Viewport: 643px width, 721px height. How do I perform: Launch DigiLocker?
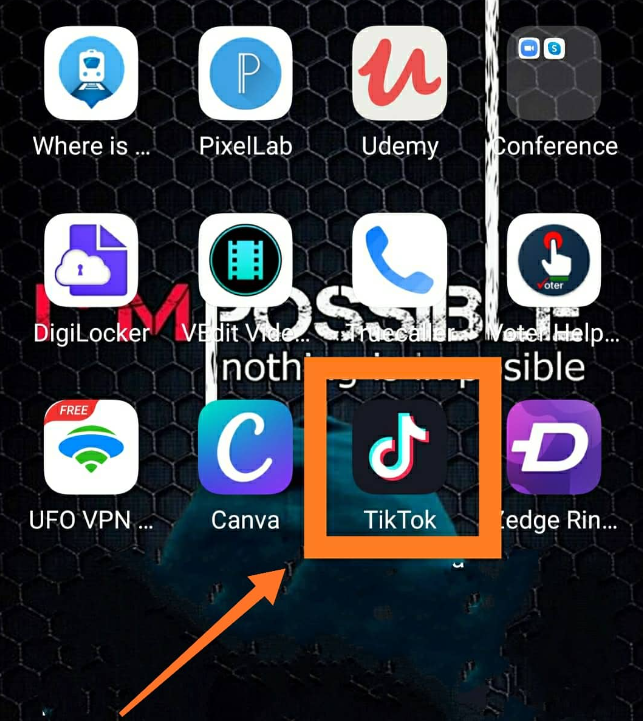[x=91, y=260]
